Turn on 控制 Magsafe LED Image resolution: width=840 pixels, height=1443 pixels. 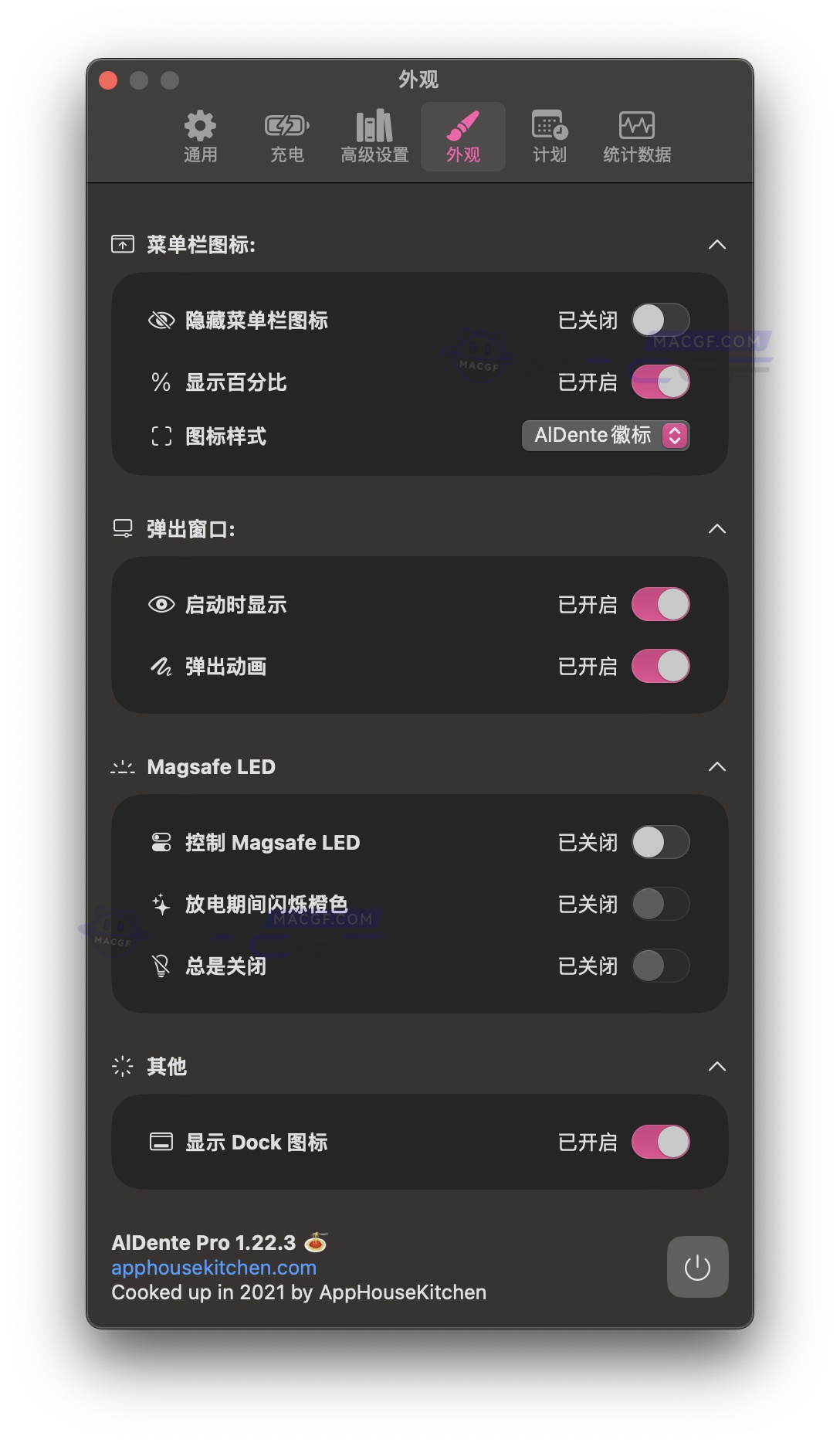tap(662, 842)
